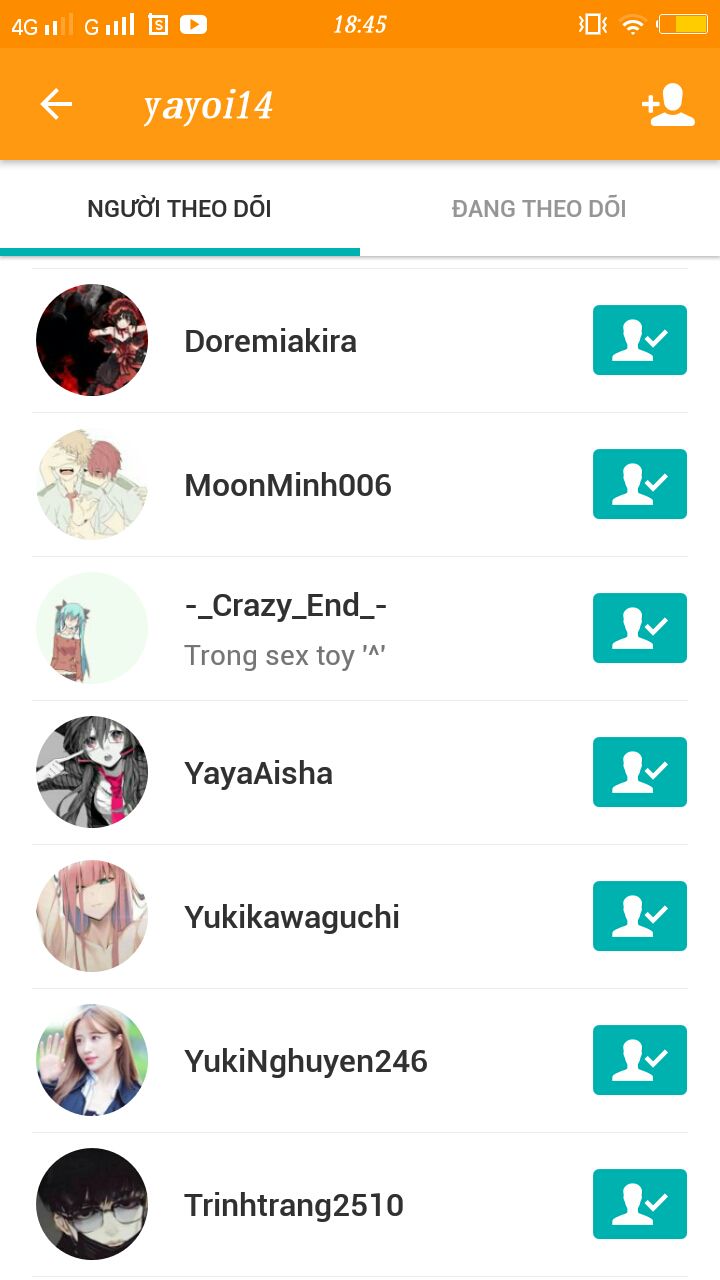
Task: Toggle following button for Yukikawaguchi
Action: 640,916
